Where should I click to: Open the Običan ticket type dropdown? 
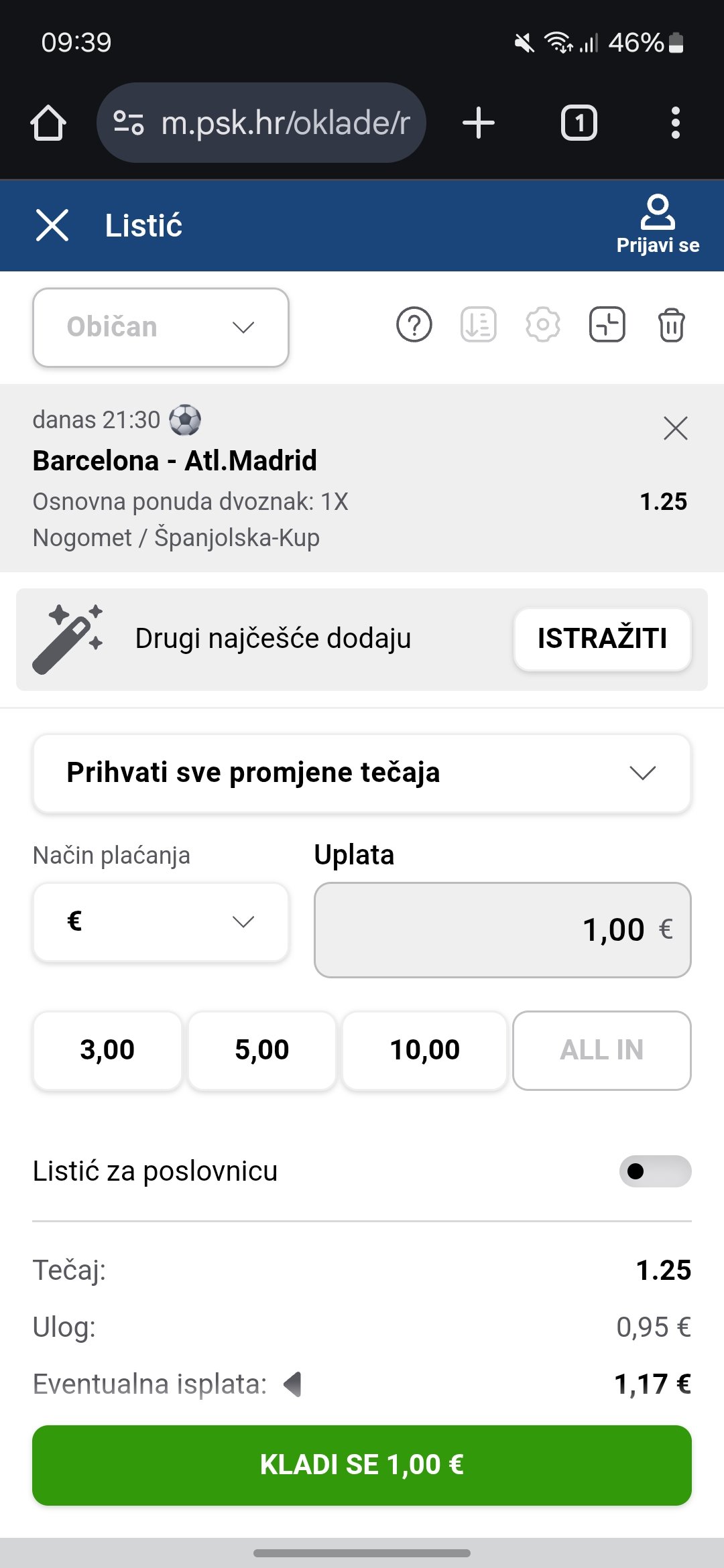pyautogui.click(x=161, y=327)
